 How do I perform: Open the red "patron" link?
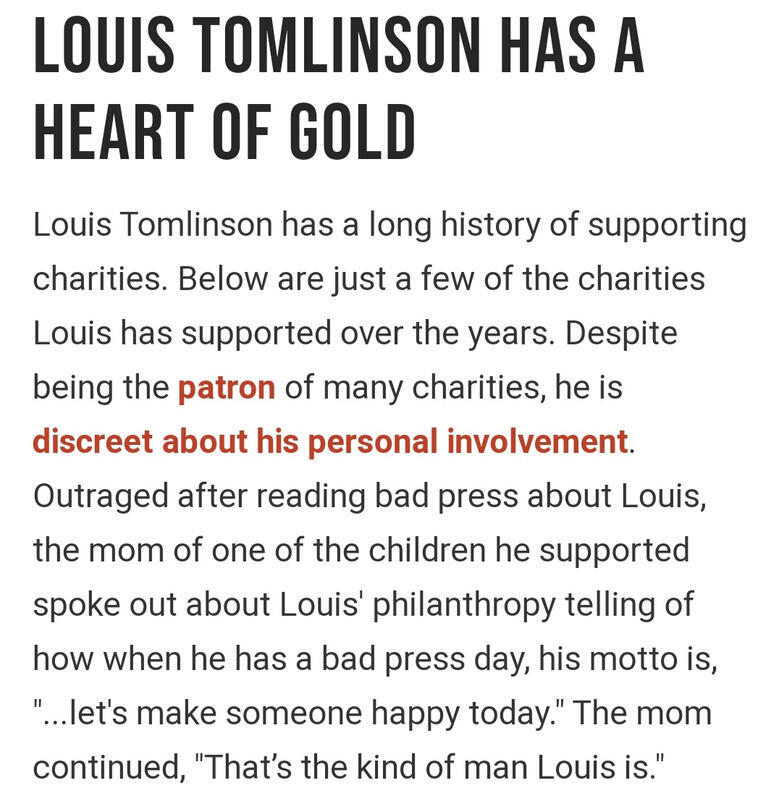pos(226,387)
